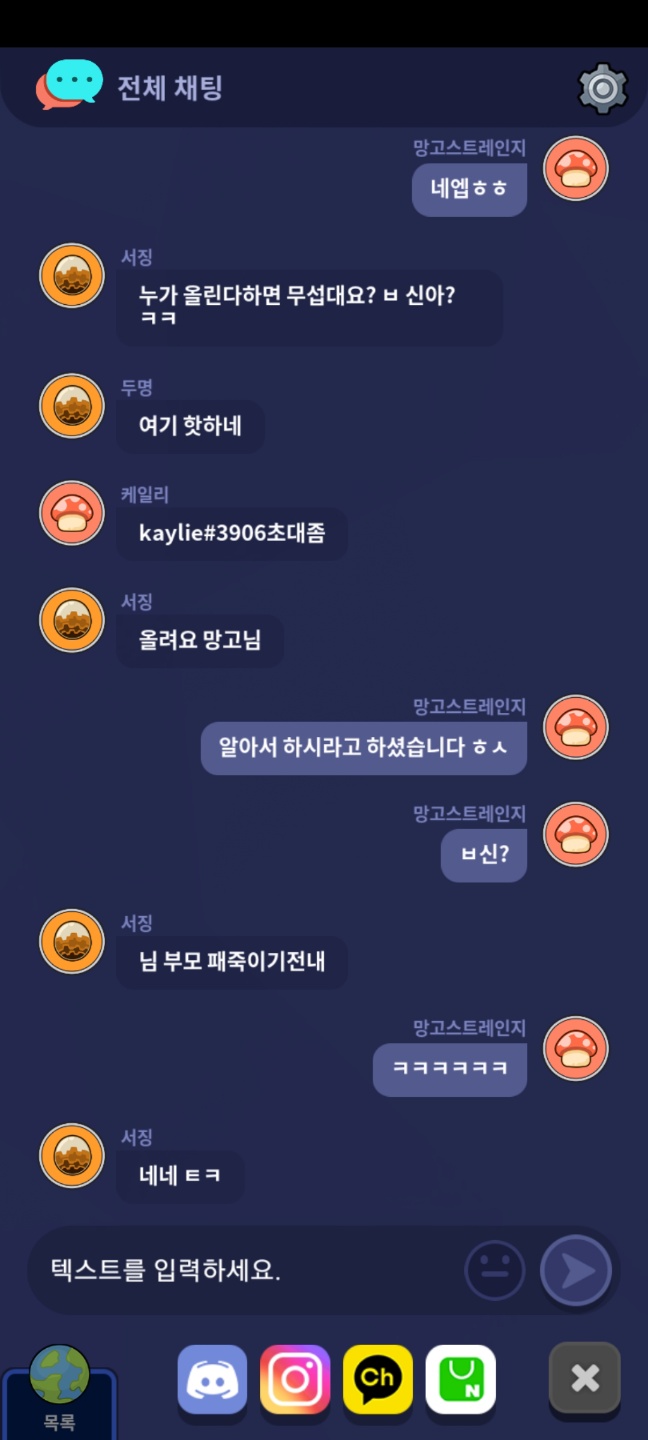Open the Discord link

[212, 1380]
